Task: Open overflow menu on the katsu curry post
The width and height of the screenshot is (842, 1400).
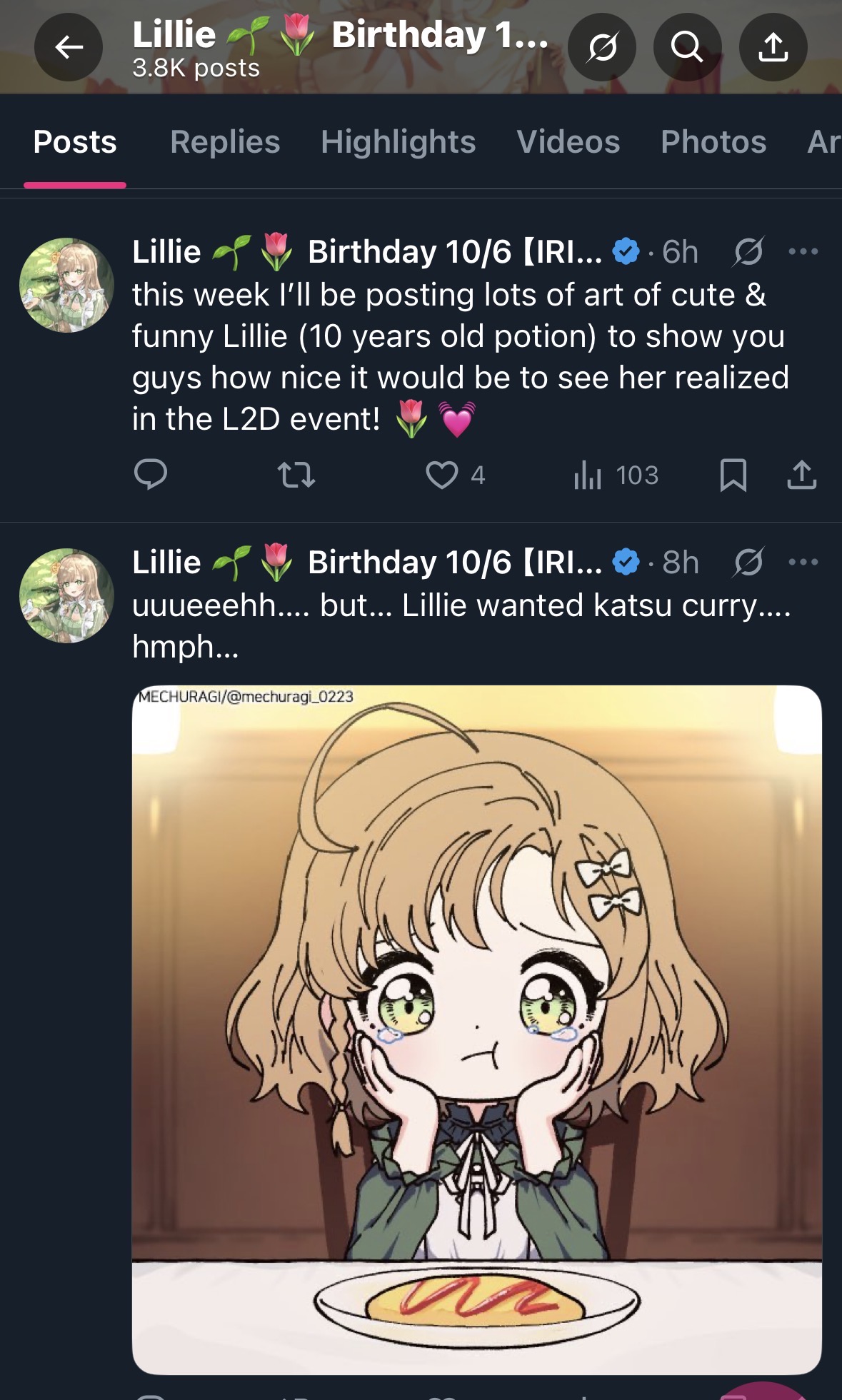Action: coord(803,562)
